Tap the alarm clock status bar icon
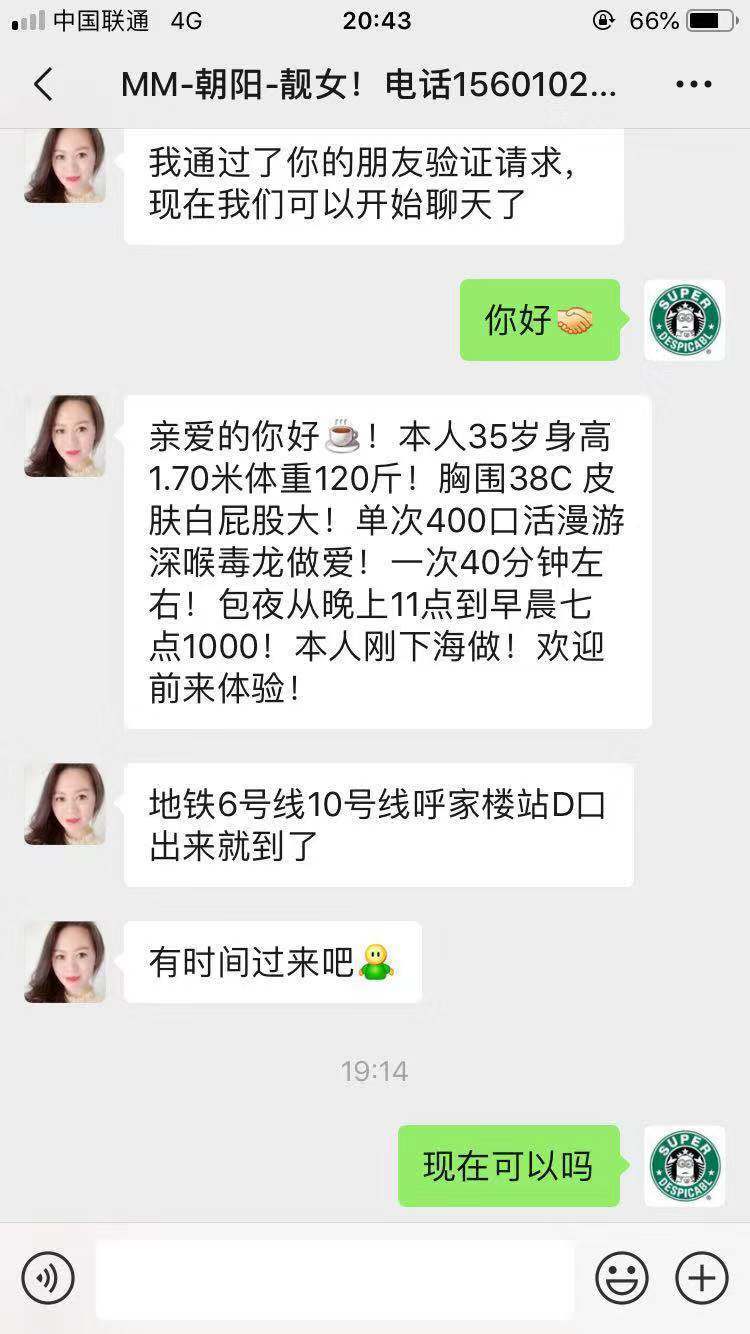Image resolution: width=750 pixels, height=1334 pixels. [602, 18]
